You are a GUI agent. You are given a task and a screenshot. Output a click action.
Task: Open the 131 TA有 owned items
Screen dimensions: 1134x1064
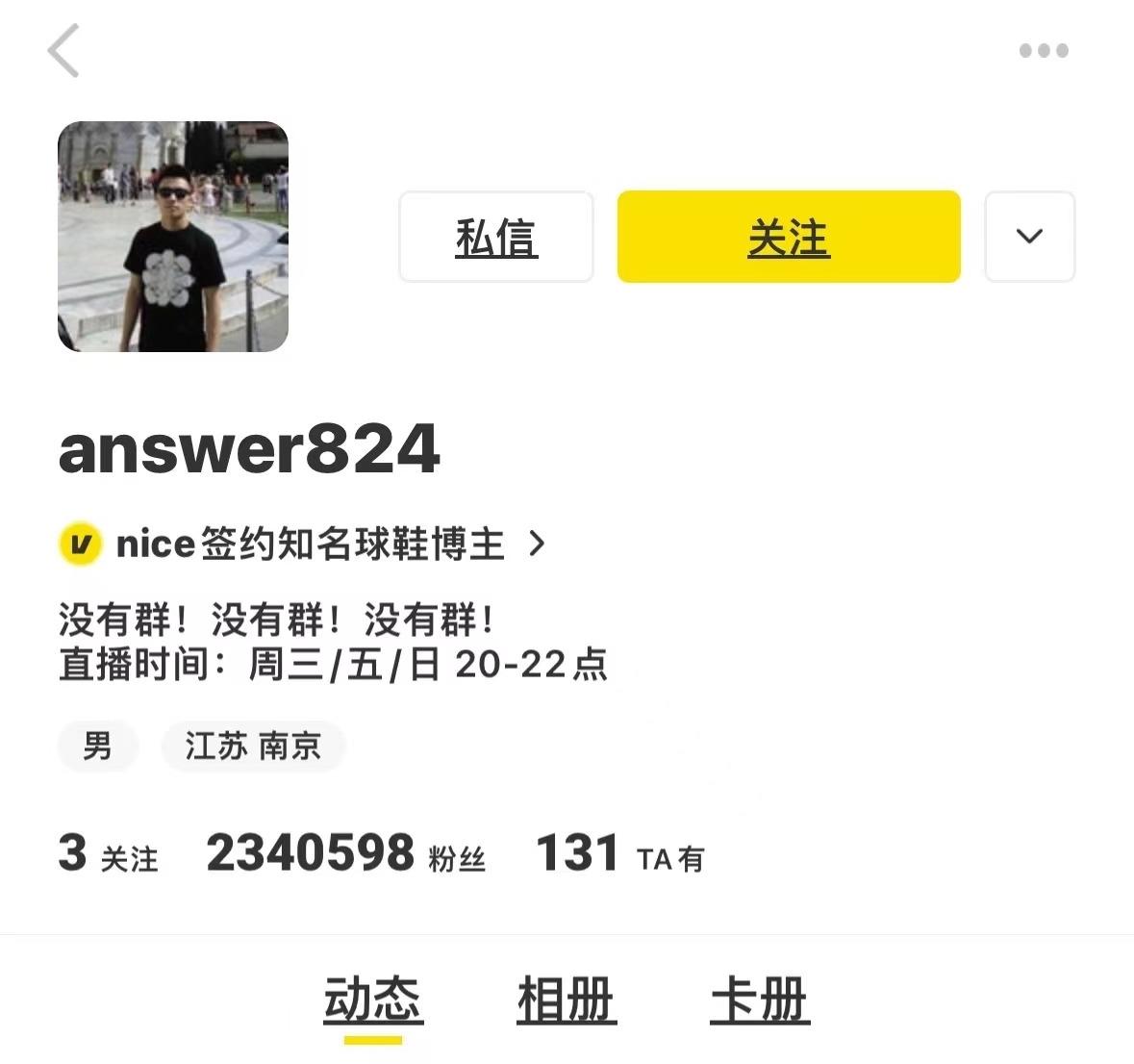coord(619,854)
